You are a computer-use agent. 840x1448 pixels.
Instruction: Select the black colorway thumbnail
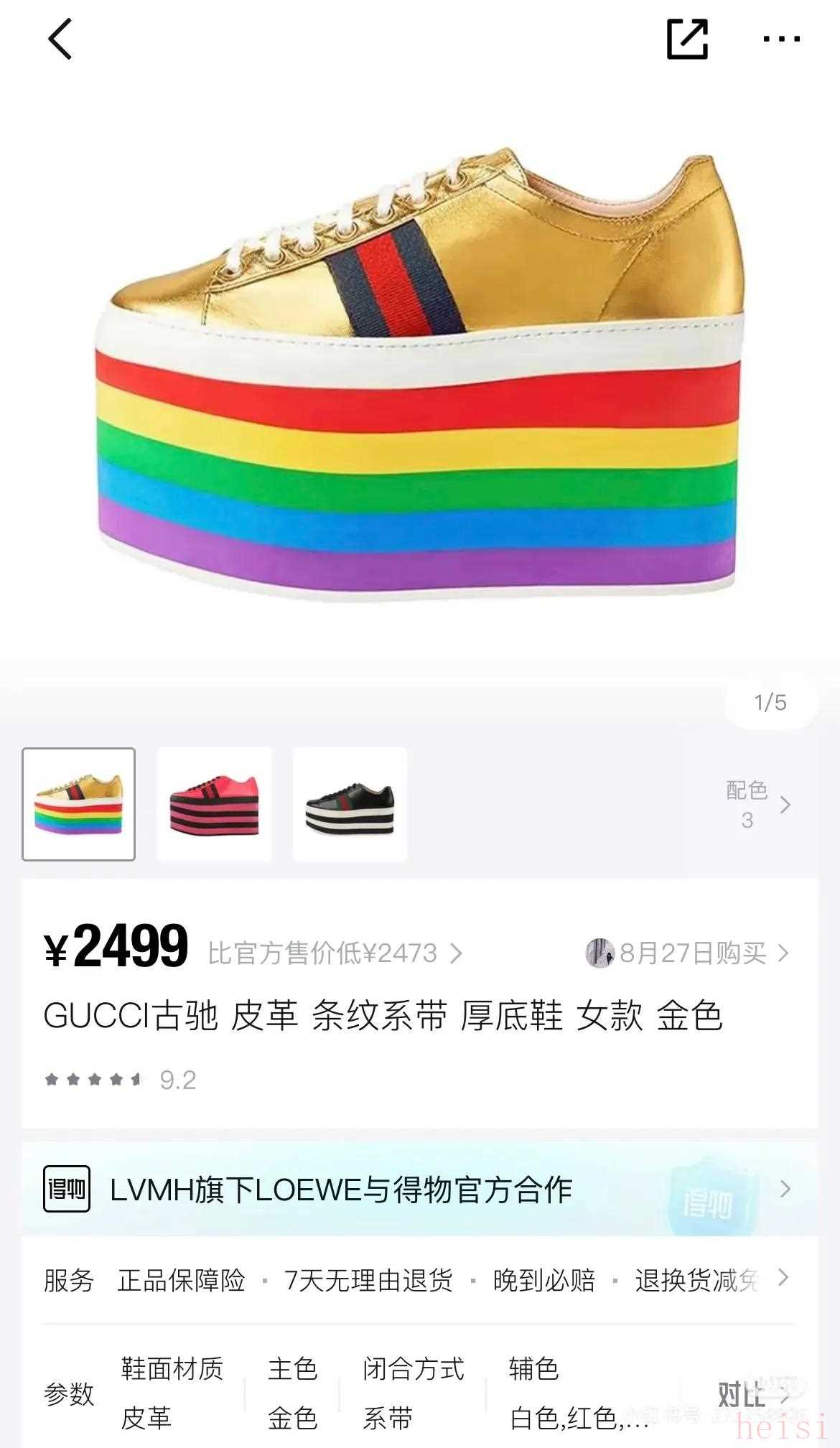[x=350, y=804]
